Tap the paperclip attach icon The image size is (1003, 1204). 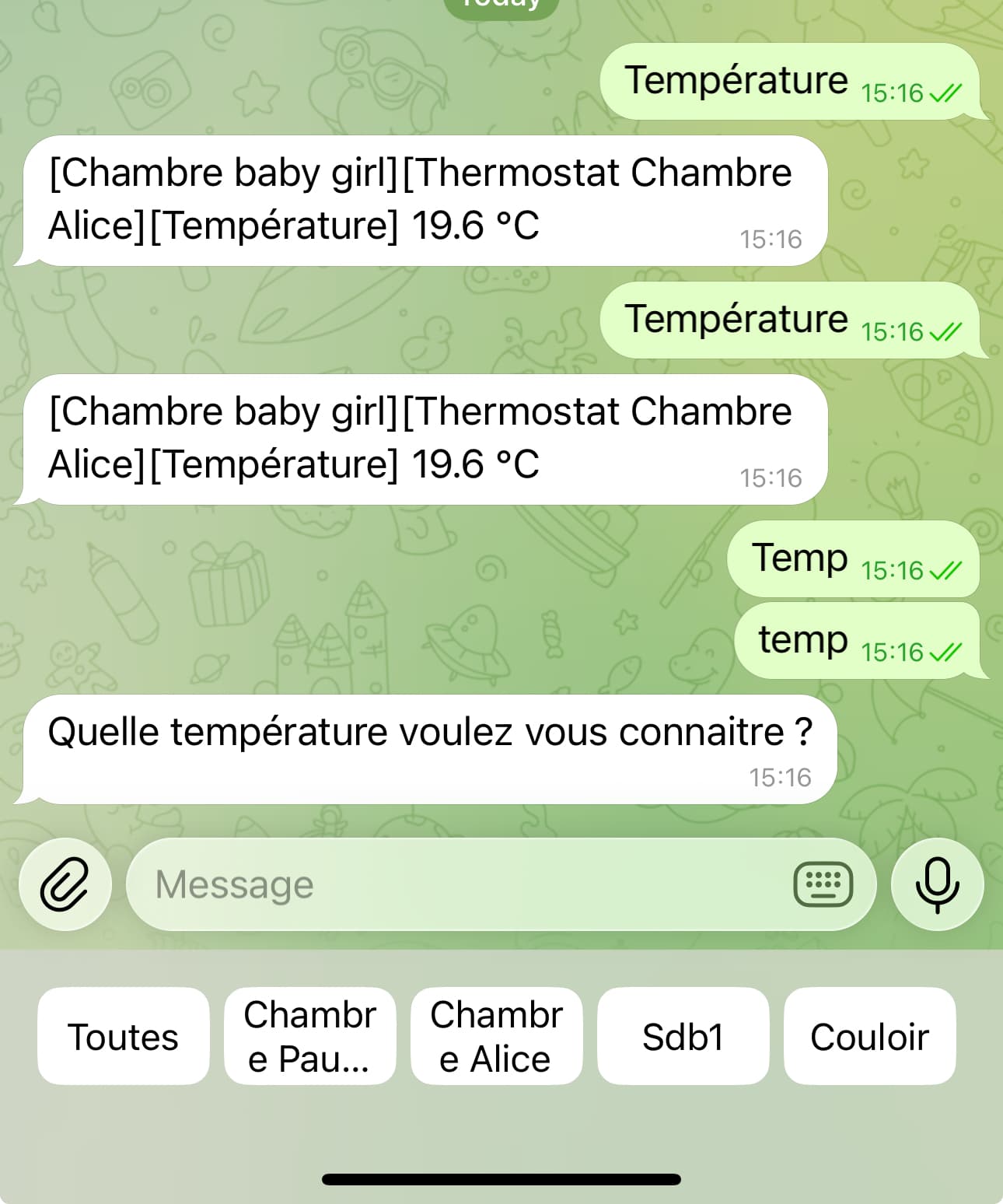(x=65, y=884)
